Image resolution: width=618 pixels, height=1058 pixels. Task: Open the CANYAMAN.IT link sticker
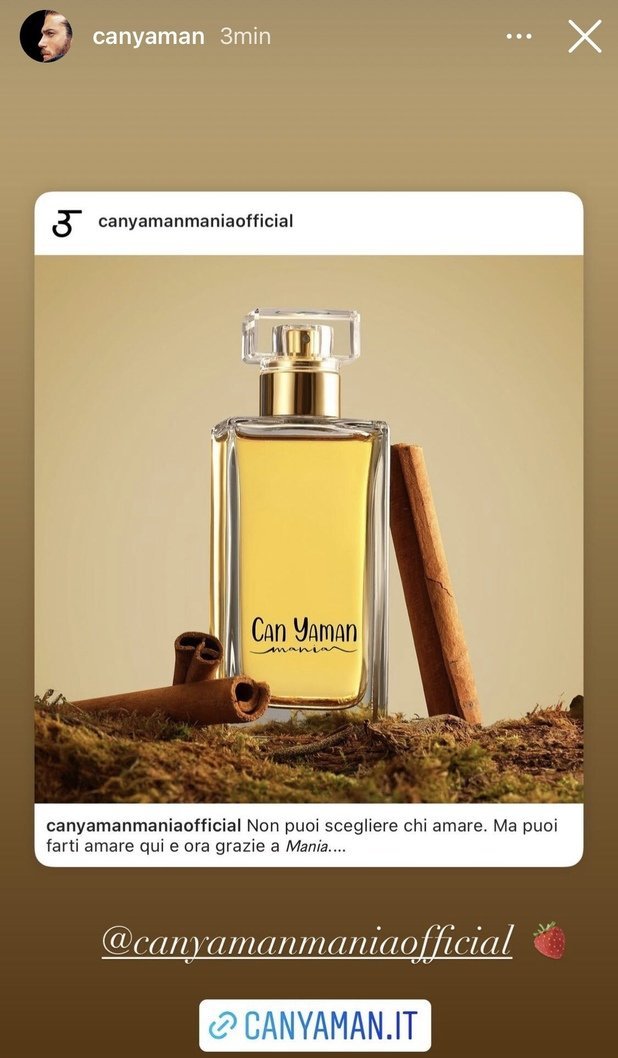click(x=315, y=1025)
